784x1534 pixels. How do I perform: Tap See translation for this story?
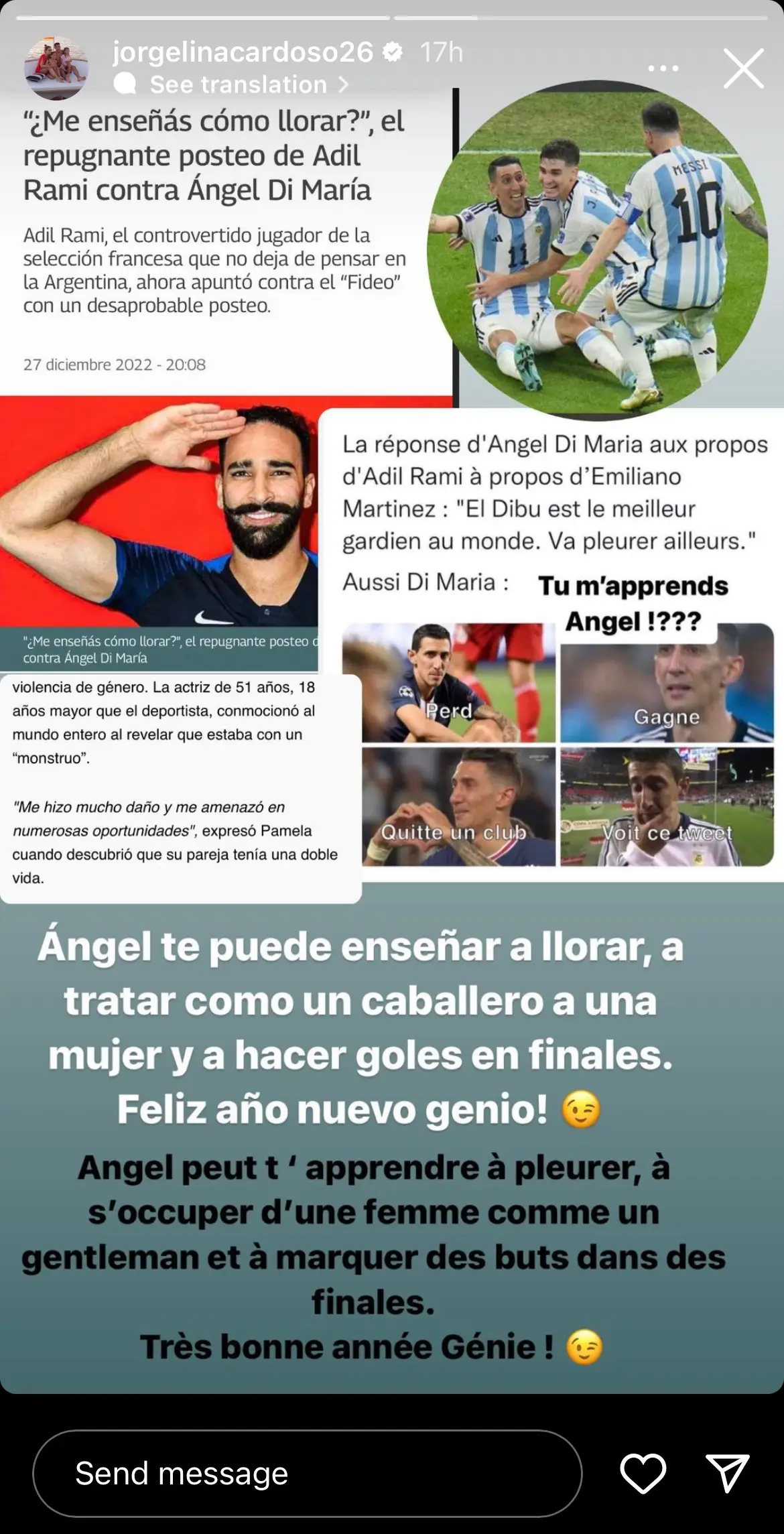coord(239,84)
